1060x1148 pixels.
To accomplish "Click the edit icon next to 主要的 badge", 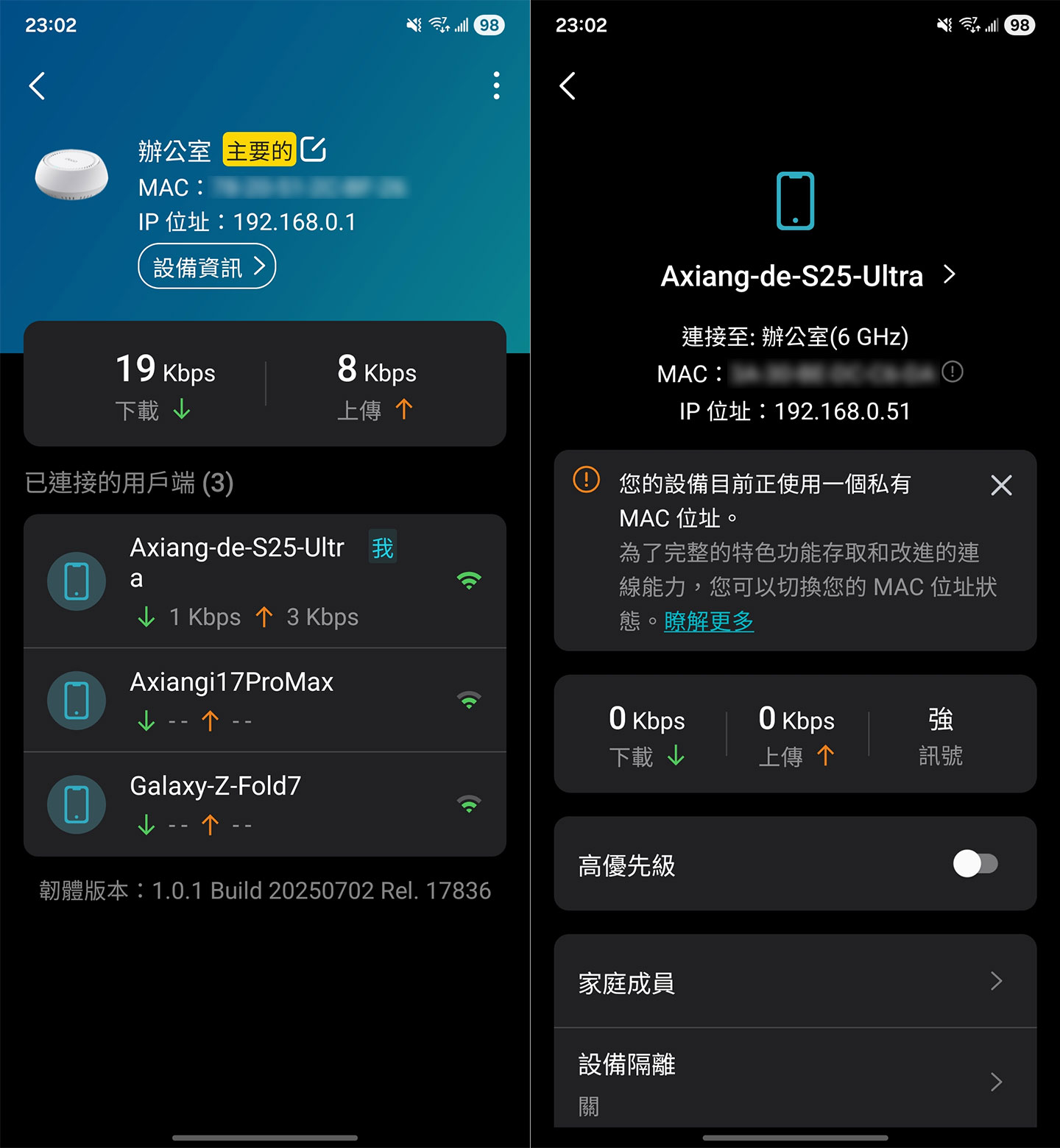I will pyautogui.click(x=314, y=150).
